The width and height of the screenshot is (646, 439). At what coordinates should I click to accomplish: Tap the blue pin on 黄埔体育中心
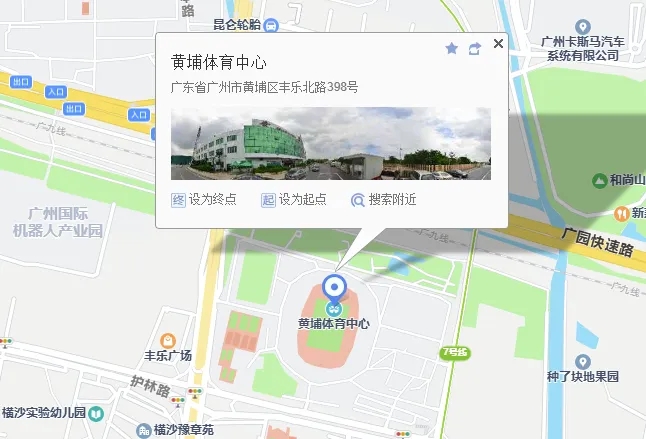coord(334,290)
